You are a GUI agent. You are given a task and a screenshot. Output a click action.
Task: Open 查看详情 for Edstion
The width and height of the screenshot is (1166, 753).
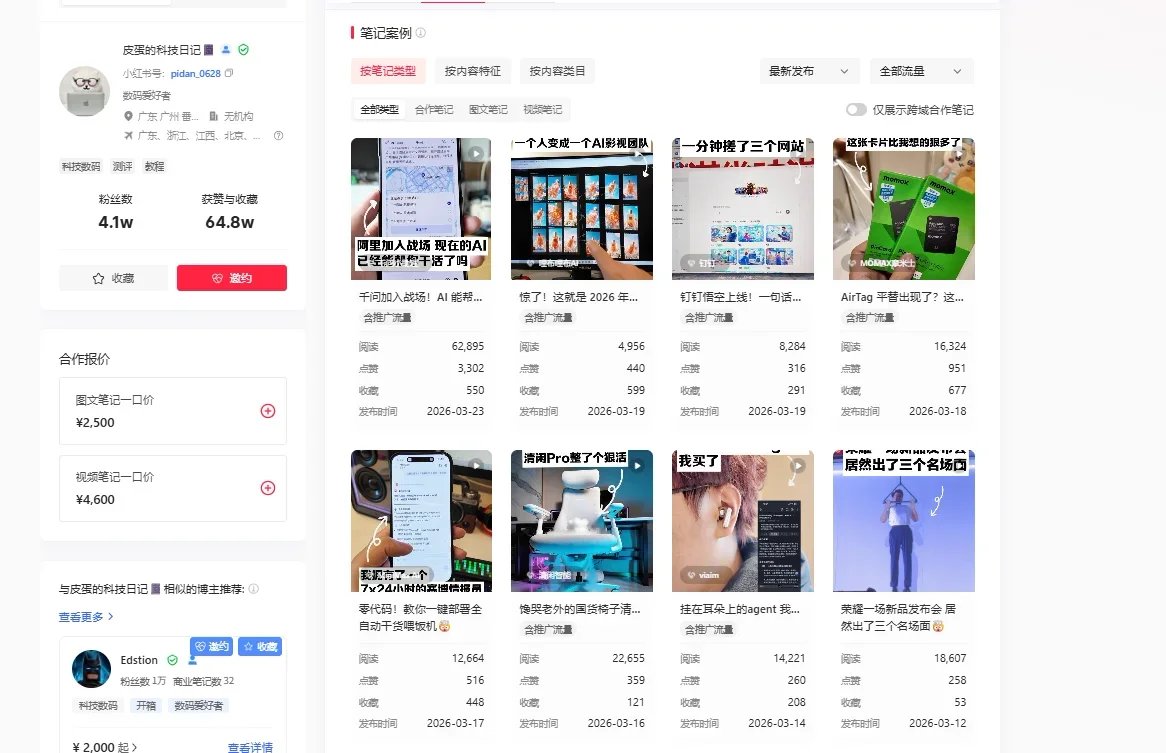coord(250,746)
